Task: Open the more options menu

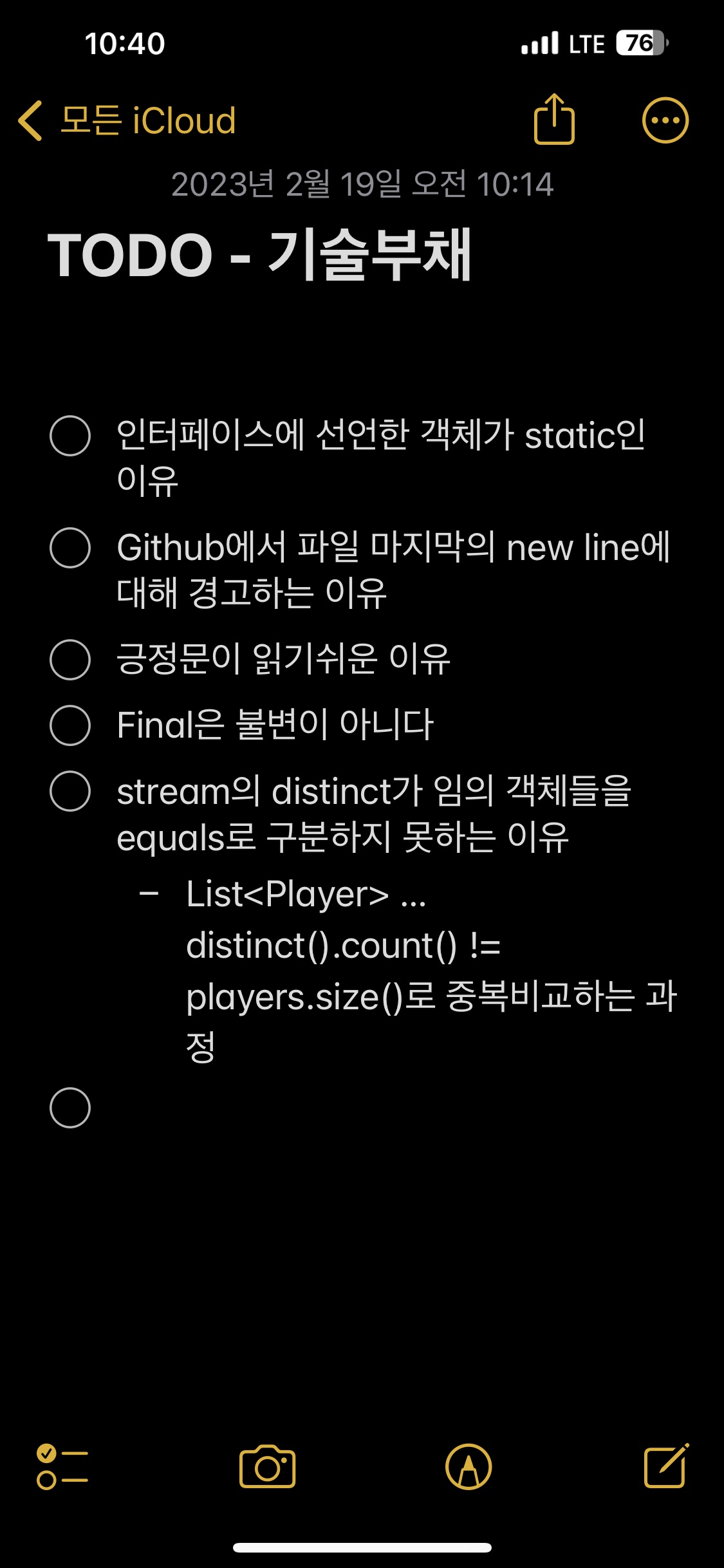Action: pos(665,120)
